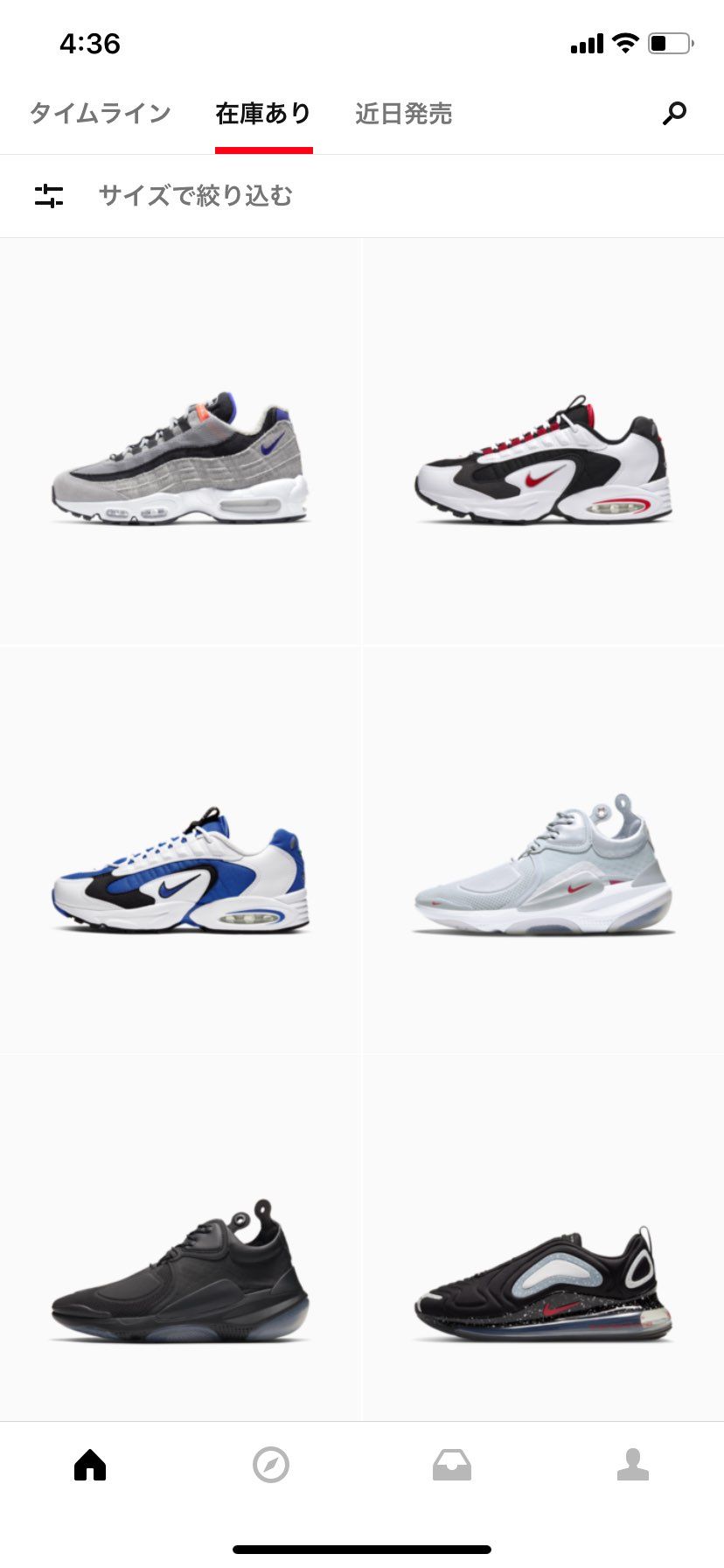Open the profile tab

click(633, 1465)
